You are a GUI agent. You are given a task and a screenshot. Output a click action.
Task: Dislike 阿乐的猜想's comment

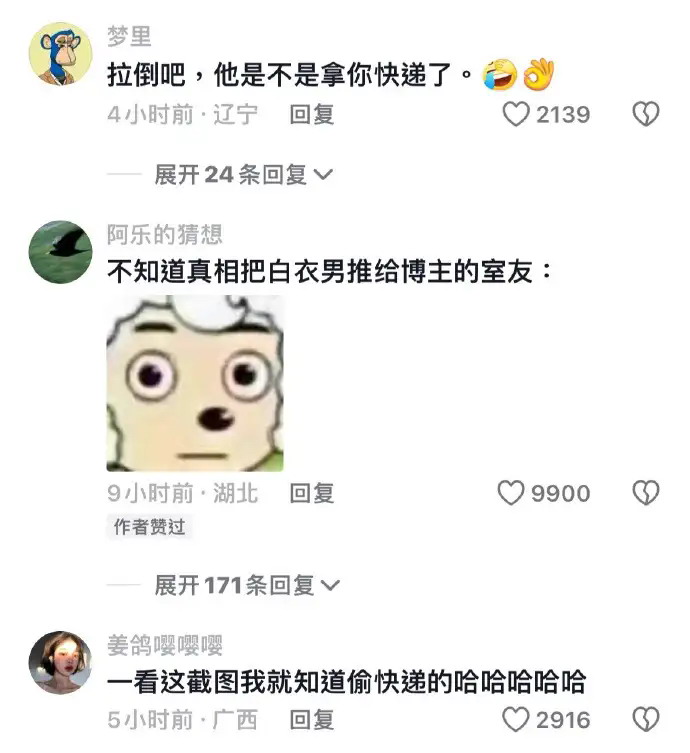click(646, 493)
